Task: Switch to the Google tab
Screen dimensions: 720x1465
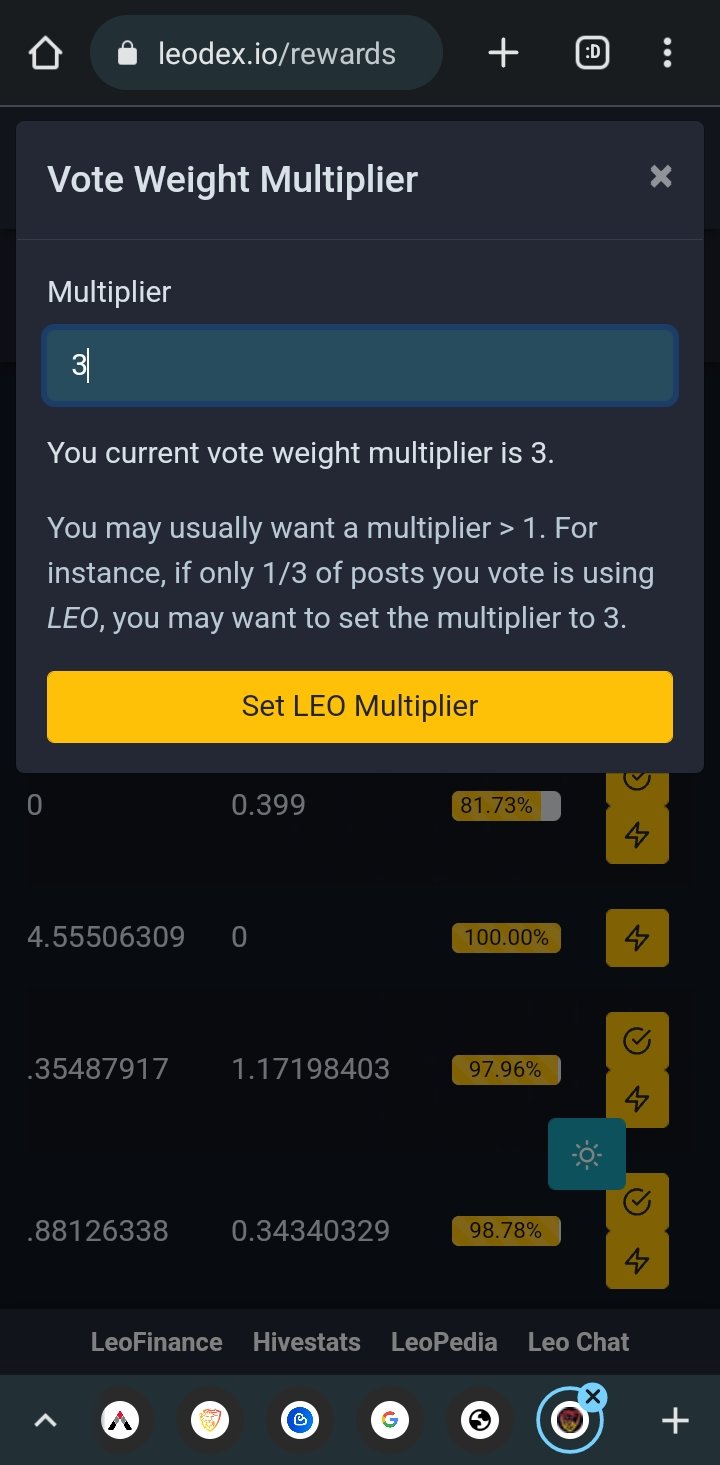Action: 390,1420
